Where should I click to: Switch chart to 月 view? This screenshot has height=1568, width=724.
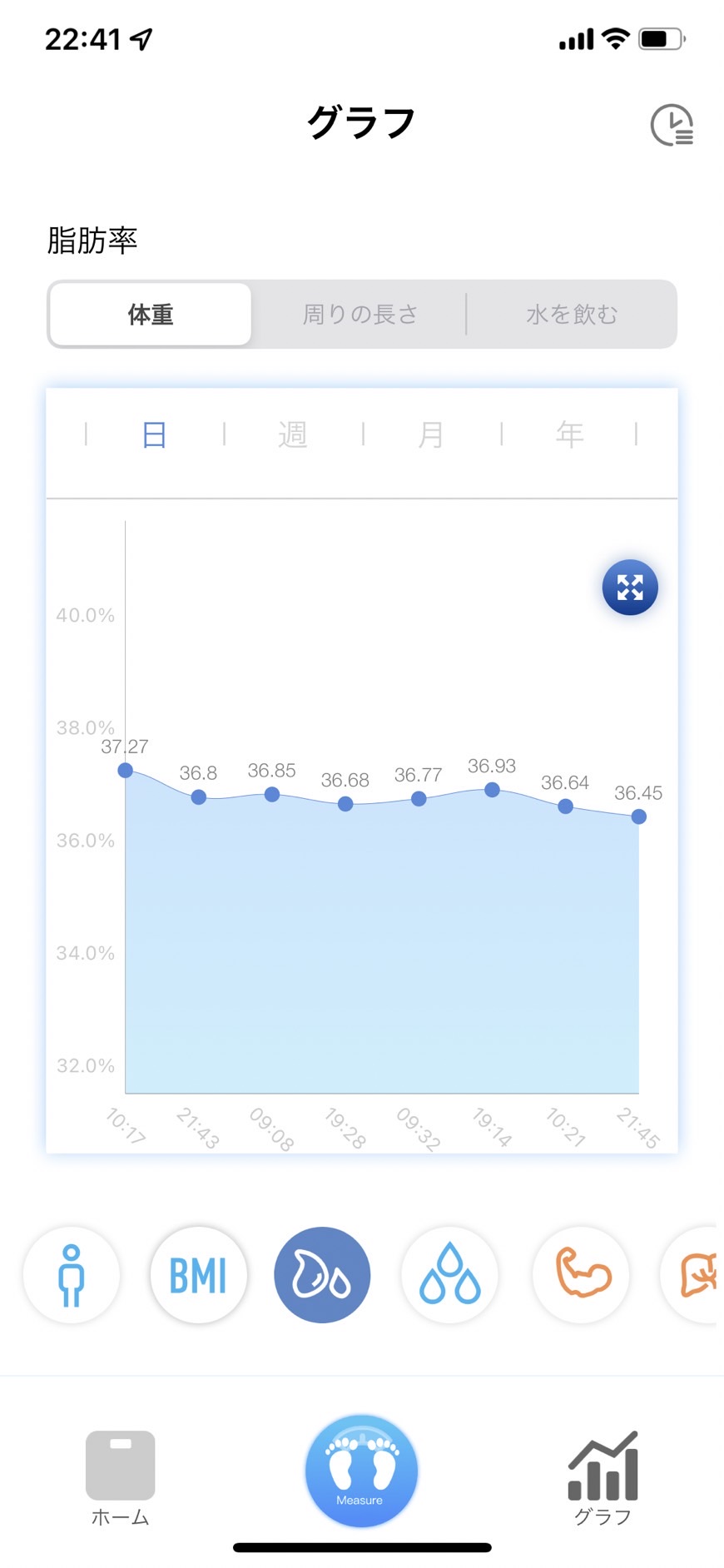(431, 434)
